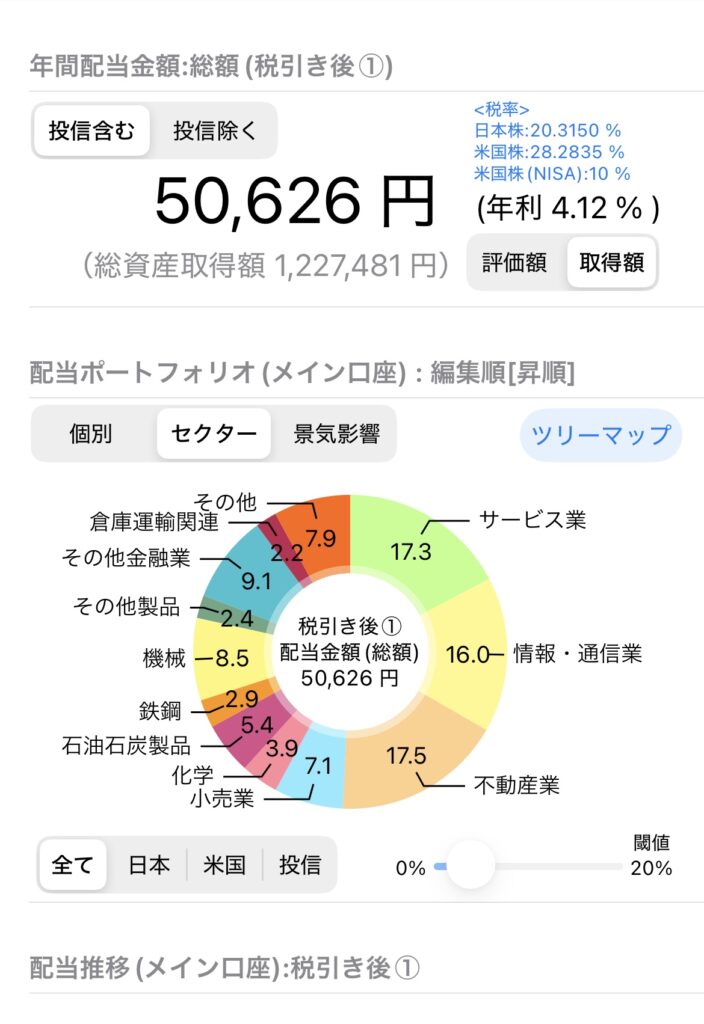Image resolution: width=704 pixels, height=1024 pixels.
Task: Filter chart to 投信 funds
Action: point(299,865)
